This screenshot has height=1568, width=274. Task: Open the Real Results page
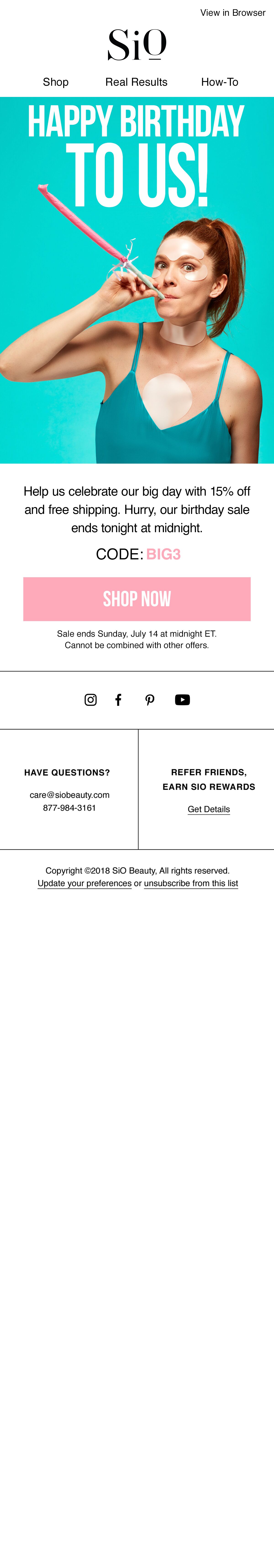[136, 82]
